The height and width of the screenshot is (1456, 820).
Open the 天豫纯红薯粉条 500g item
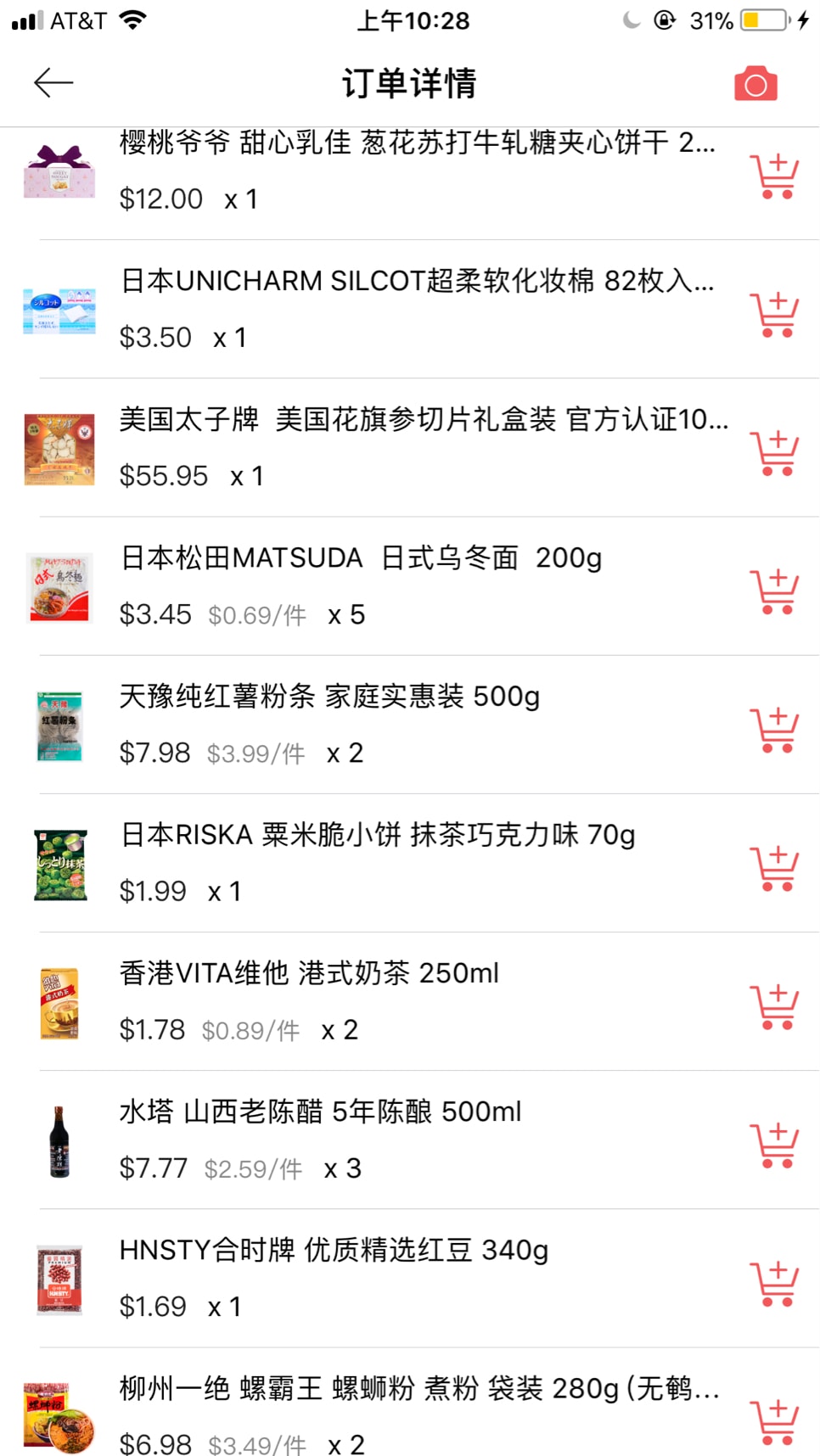pyautogui.click(x=329, y=697)
